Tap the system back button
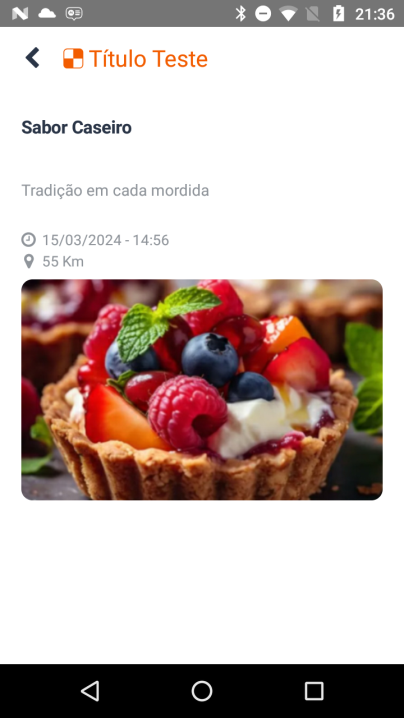The height and width of the screenshot is (718, 404). [x=90, y=691]
